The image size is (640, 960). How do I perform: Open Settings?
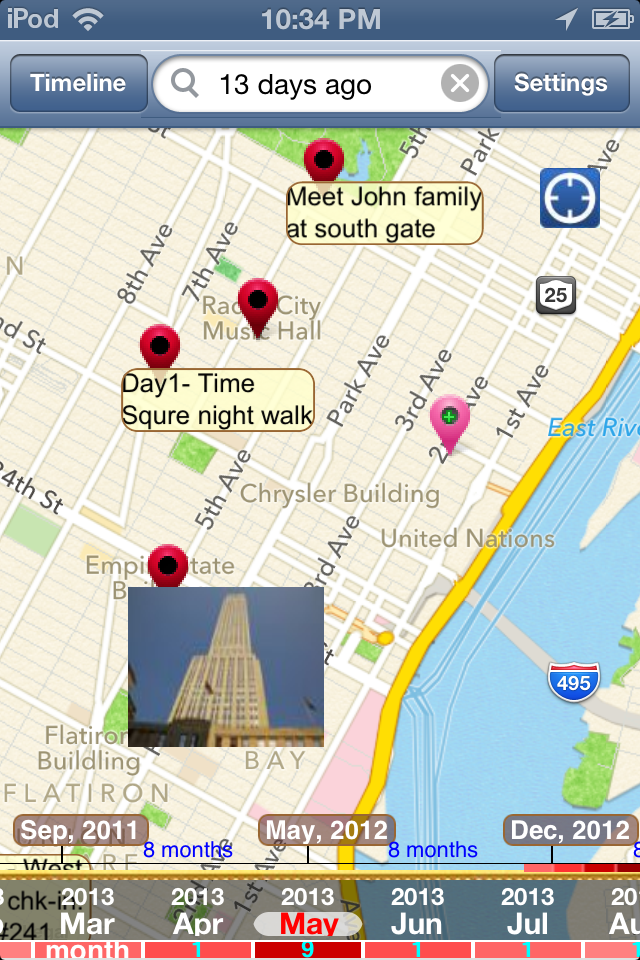tap(560, 84)
